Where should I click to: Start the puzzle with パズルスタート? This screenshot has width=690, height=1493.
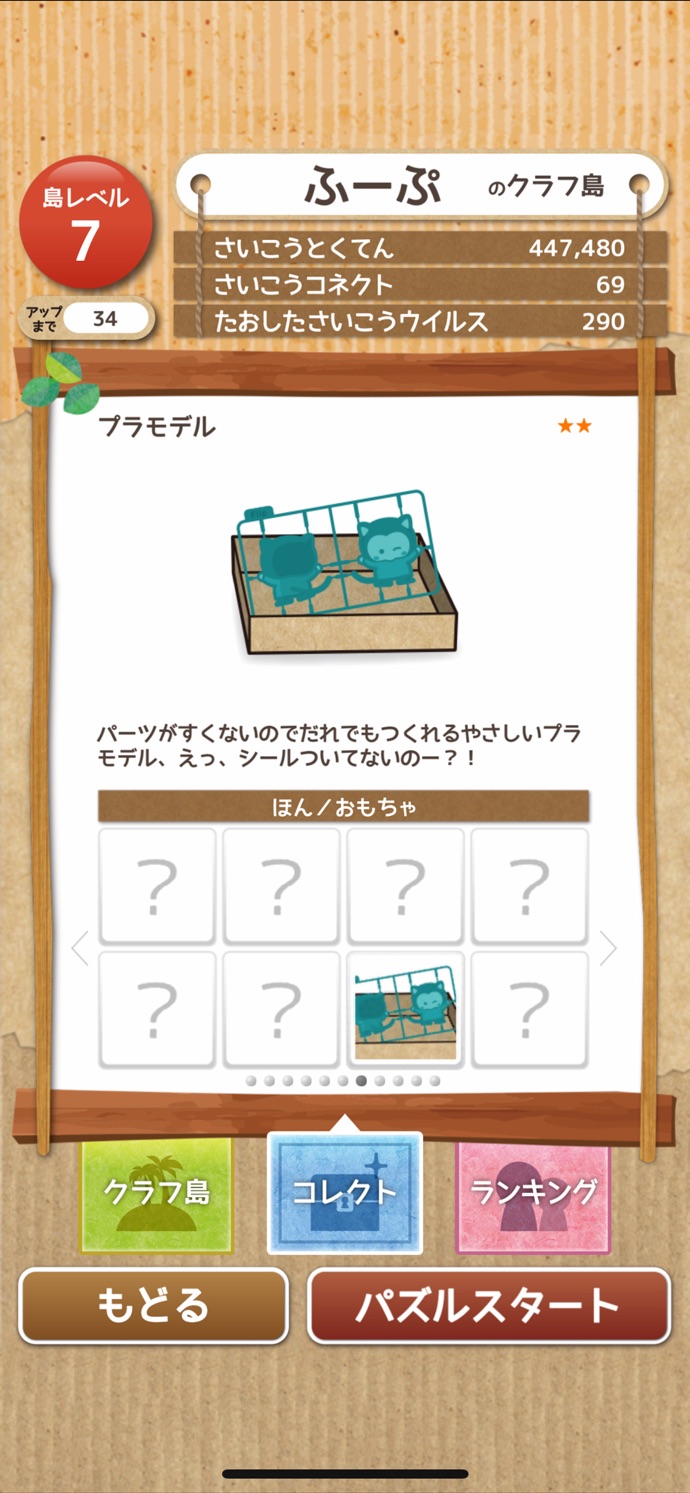pos(488,1306)
